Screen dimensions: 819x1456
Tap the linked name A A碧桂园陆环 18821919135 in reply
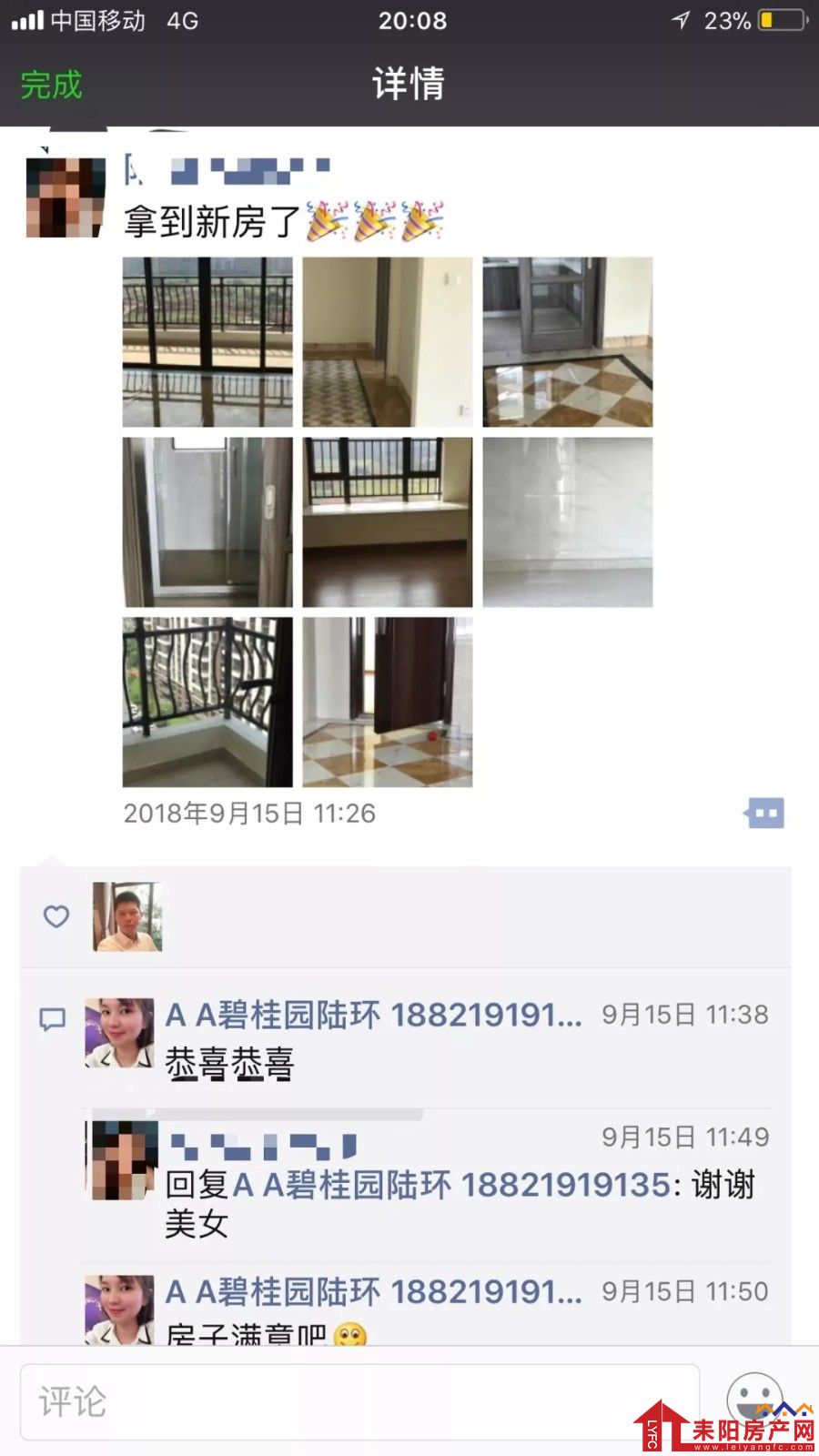coord(451,1185)
